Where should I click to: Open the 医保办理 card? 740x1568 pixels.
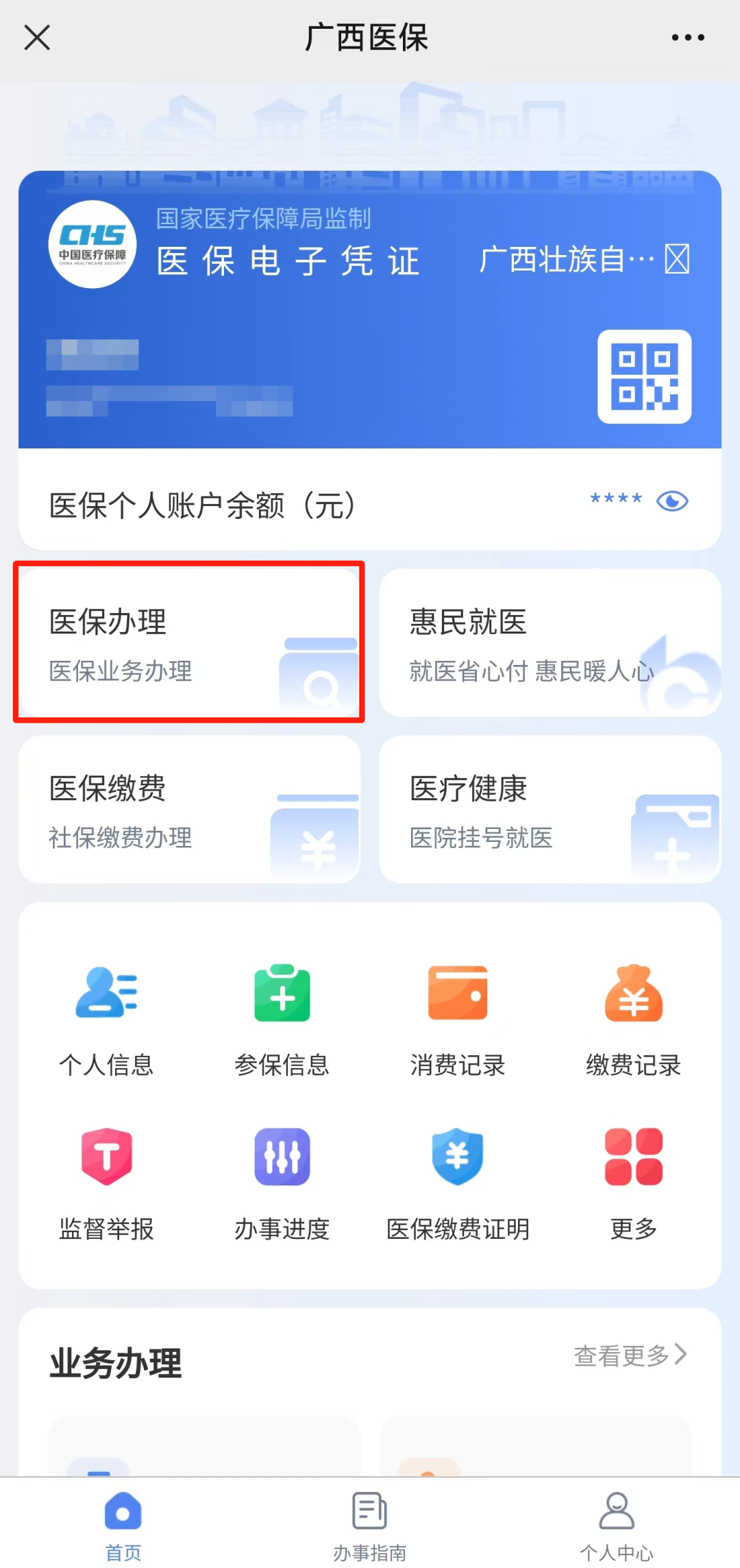[189, 642]
